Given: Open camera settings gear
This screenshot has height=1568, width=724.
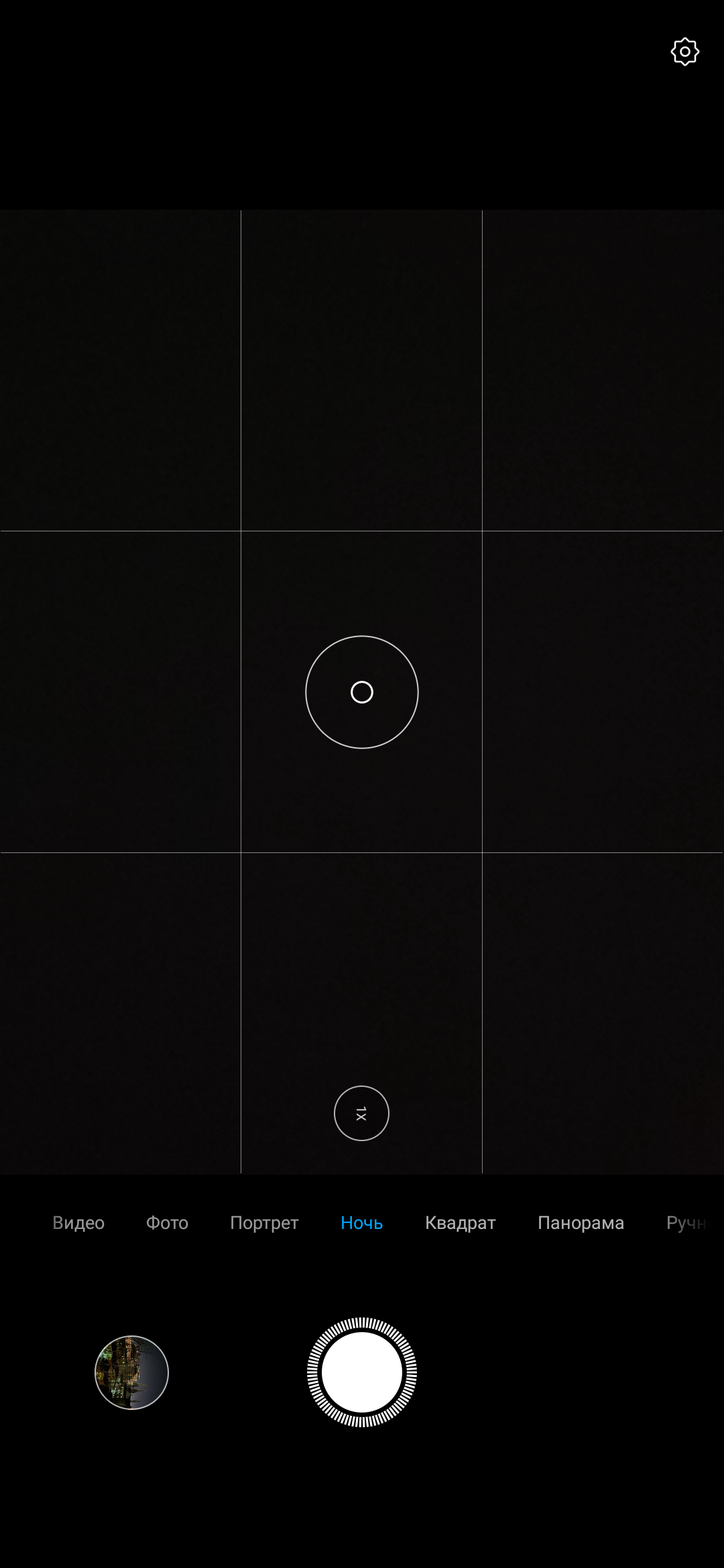Looking at the screenshot, I should click(x=684, y=52).
